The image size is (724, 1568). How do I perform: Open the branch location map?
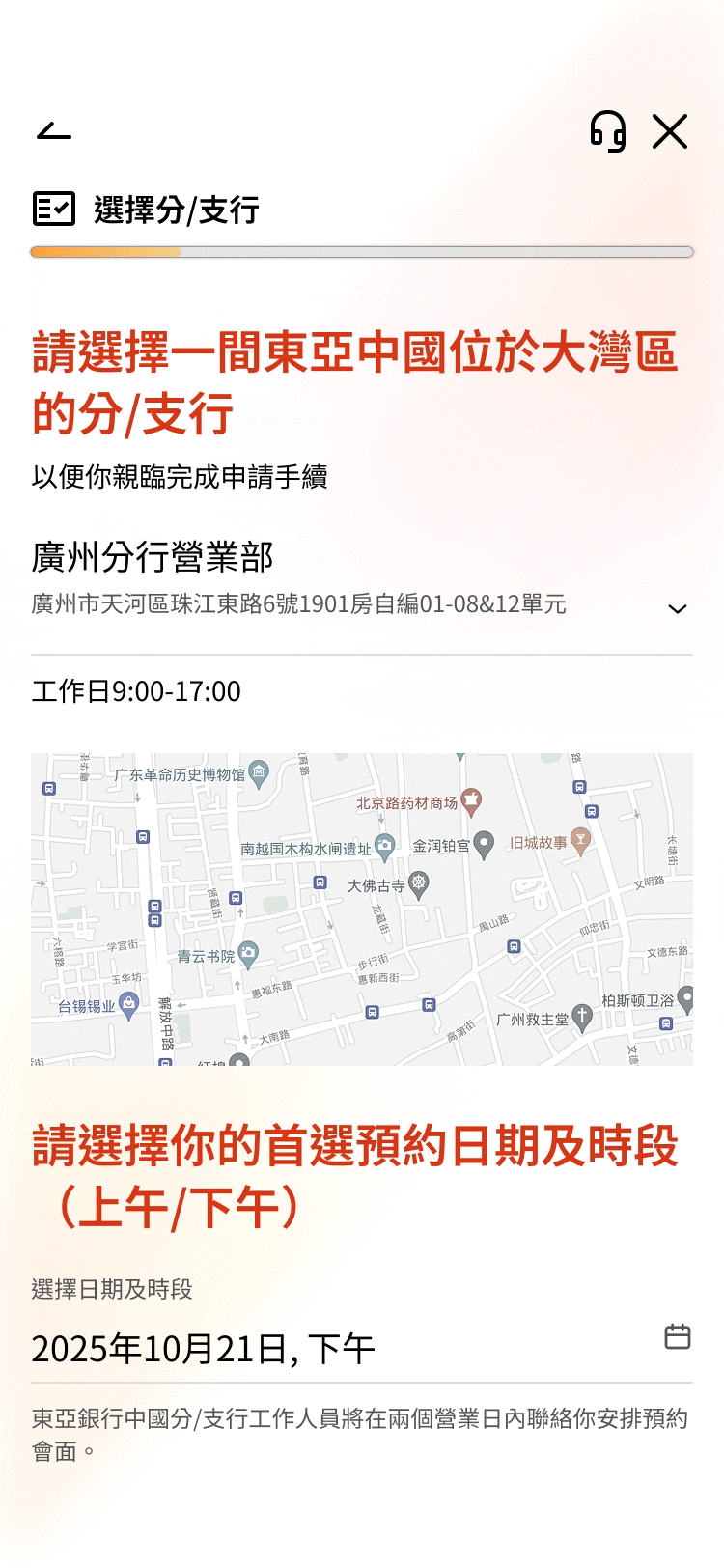click(x=362, y=909)
